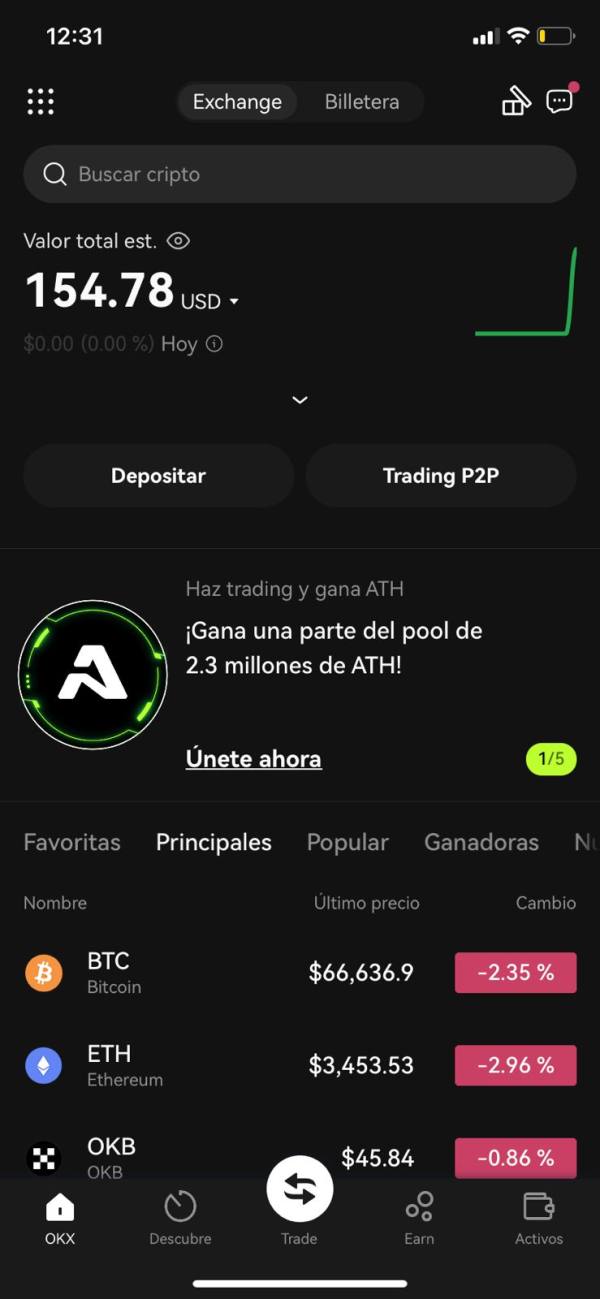The height and width of the screenshot is (1299, 600).
Task: Open the grid menu icon
Action: (40, 101)
